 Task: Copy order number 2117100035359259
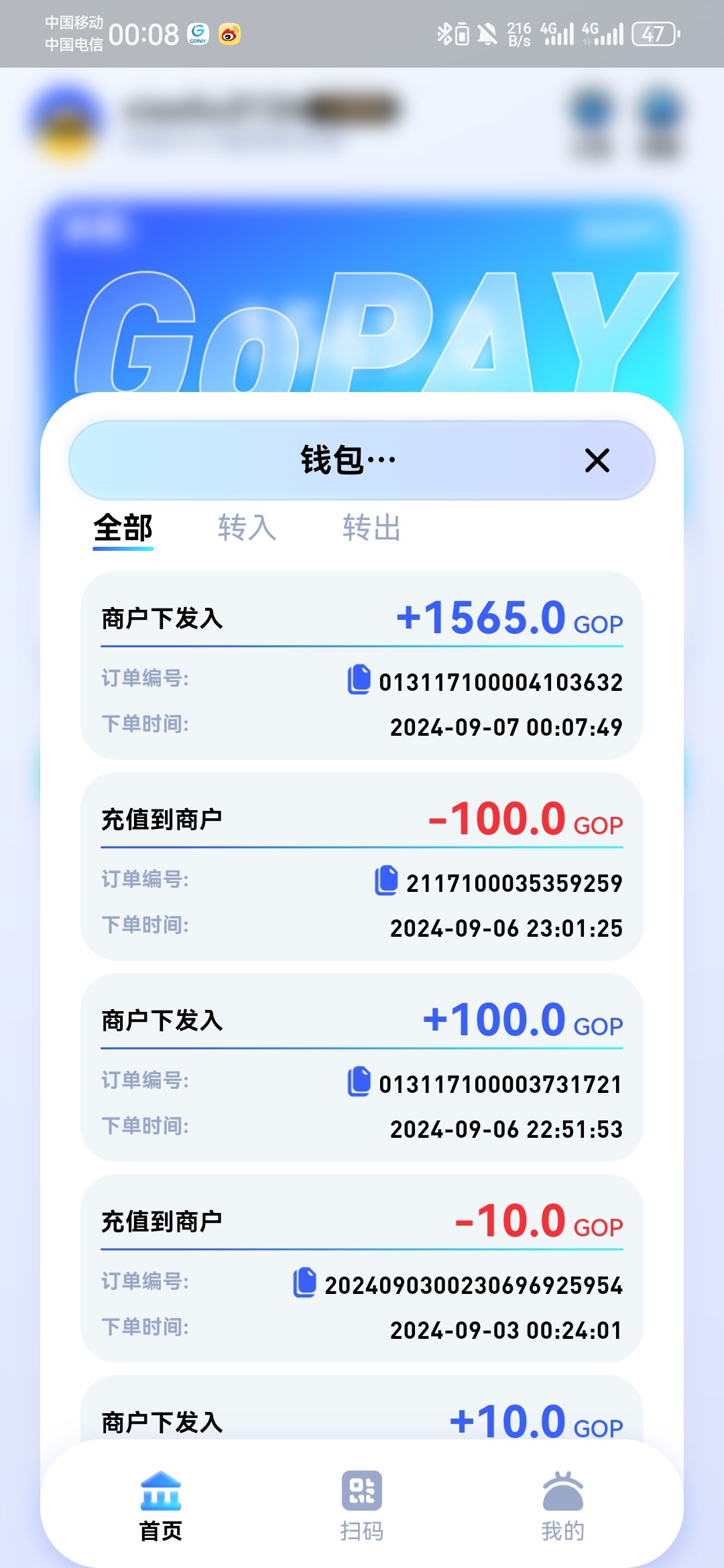(x=386, y=880)
